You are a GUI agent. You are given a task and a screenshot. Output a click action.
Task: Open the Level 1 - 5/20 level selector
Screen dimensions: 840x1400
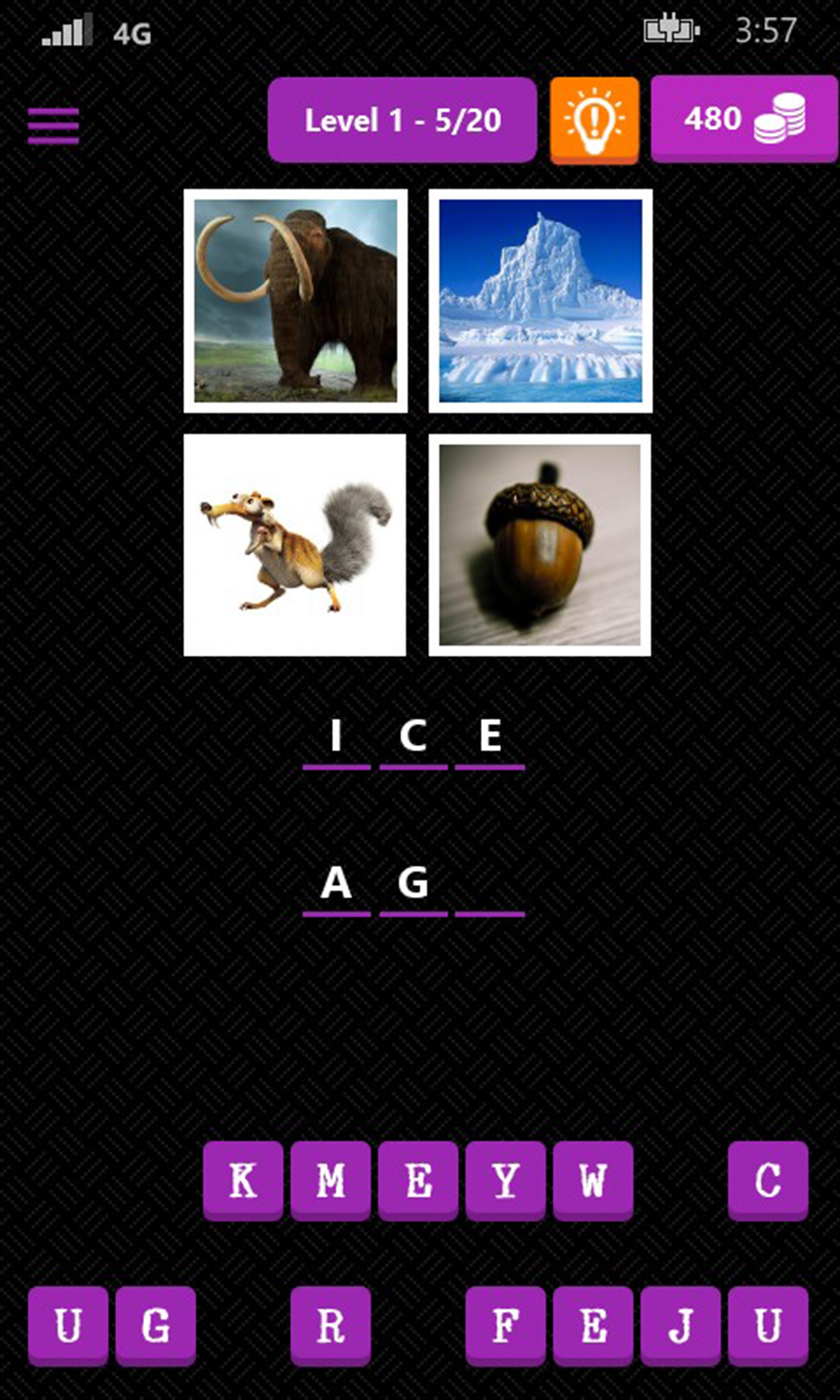pyautogui.click(x=402, y=120)
